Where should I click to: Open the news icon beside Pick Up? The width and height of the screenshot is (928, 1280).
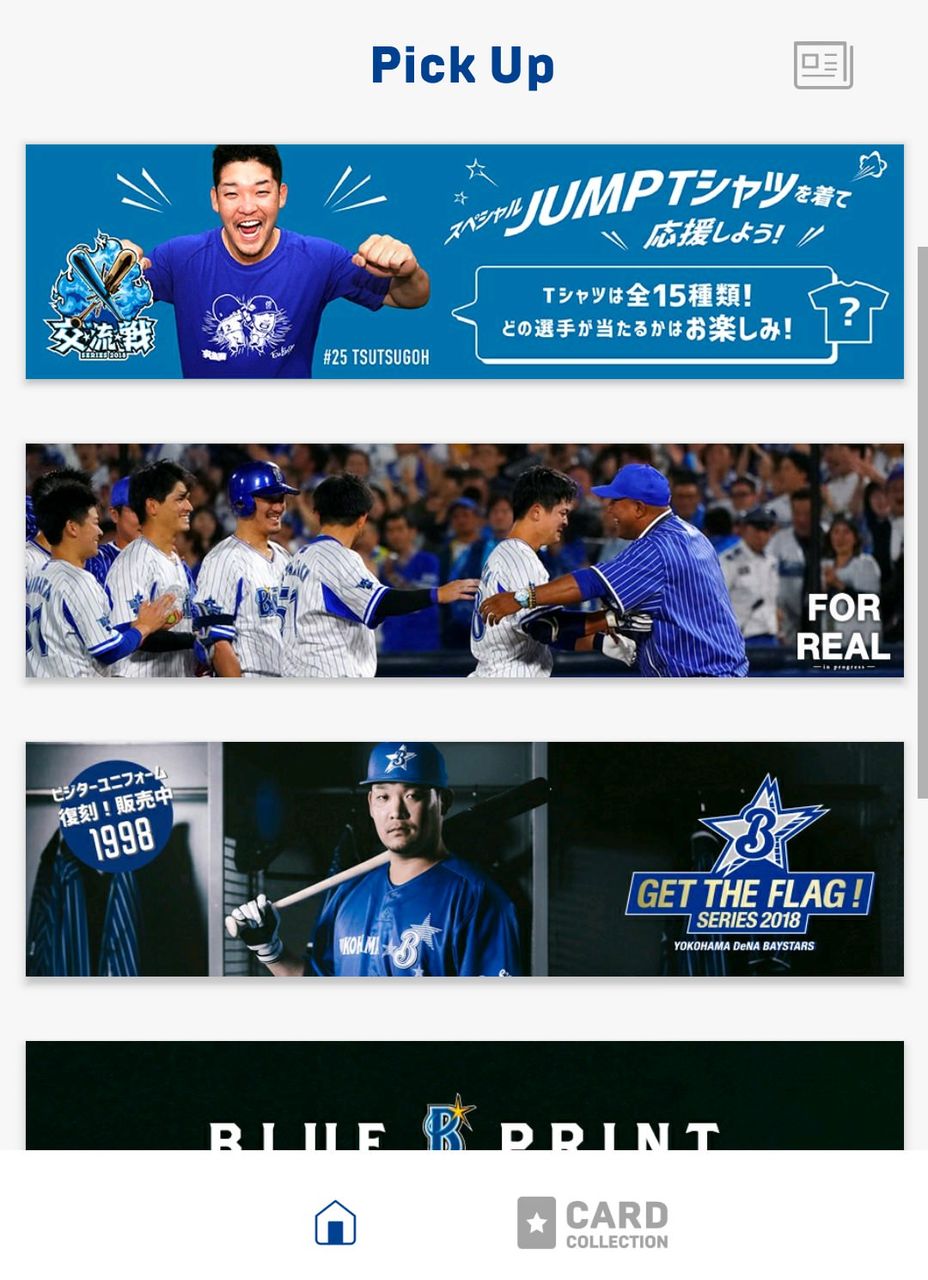[823, 65]
